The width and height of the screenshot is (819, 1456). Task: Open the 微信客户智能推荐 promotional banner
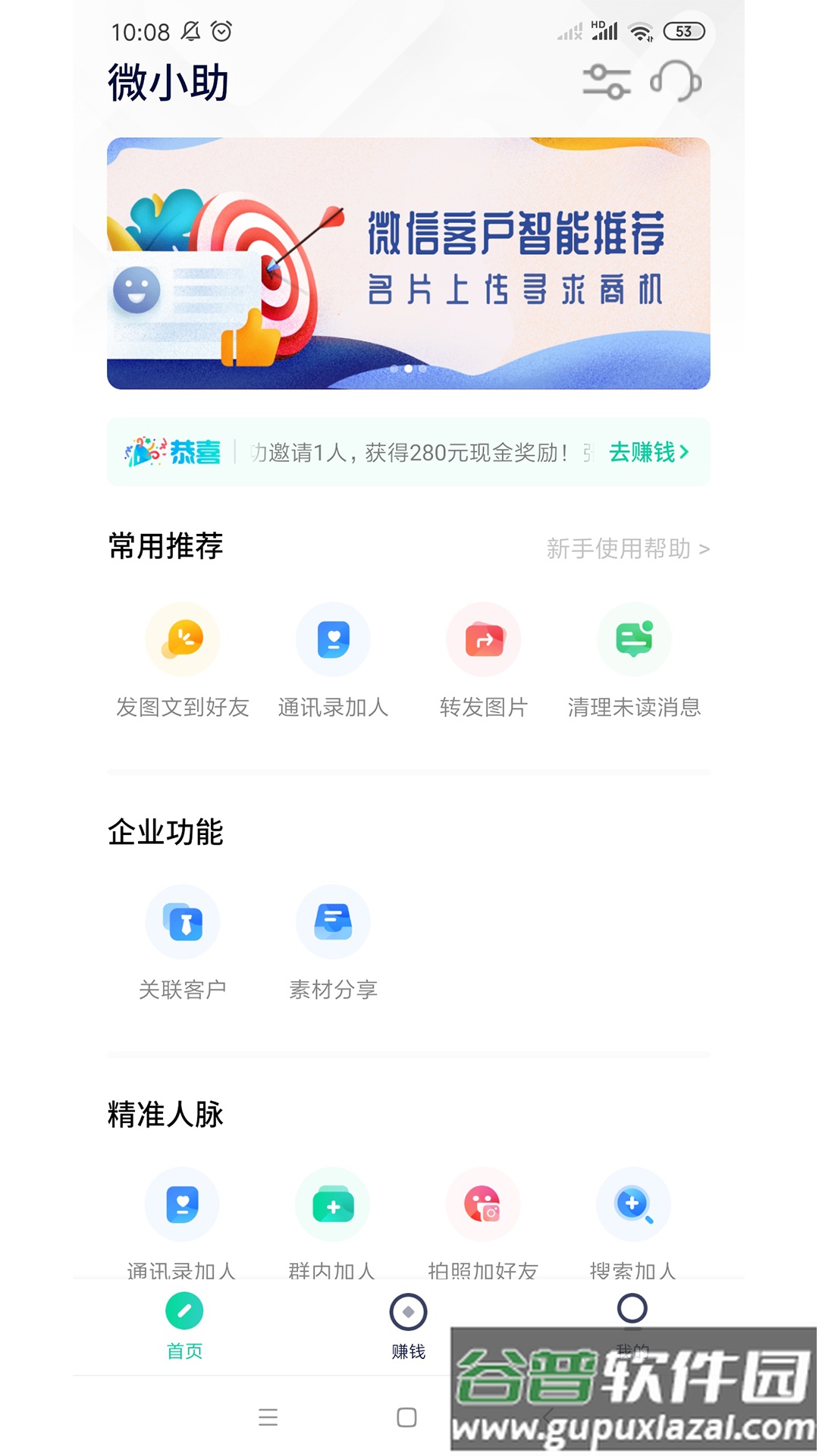(408, 263)
